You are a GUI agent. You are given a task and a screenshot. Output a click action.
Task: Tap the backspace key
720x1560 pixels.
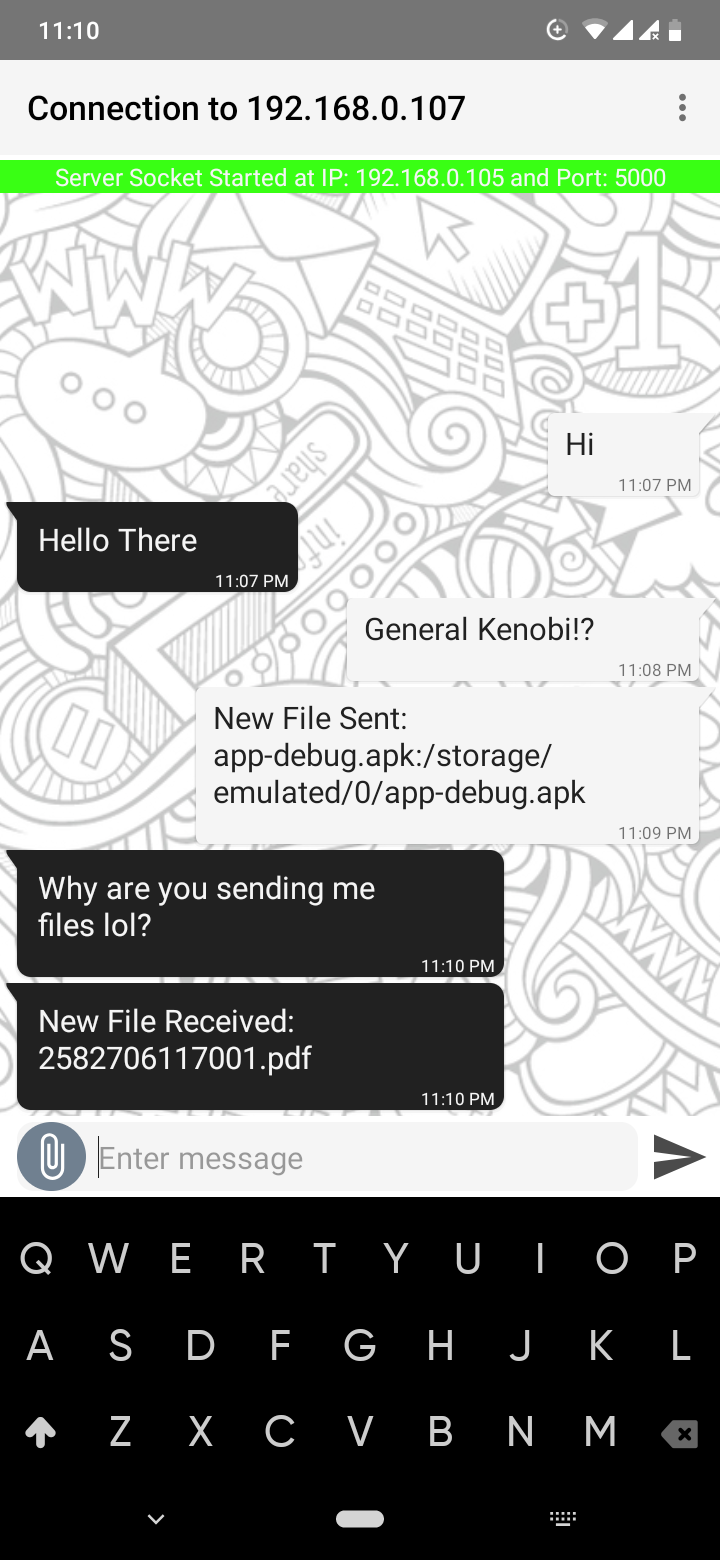tap(679, 1435)
